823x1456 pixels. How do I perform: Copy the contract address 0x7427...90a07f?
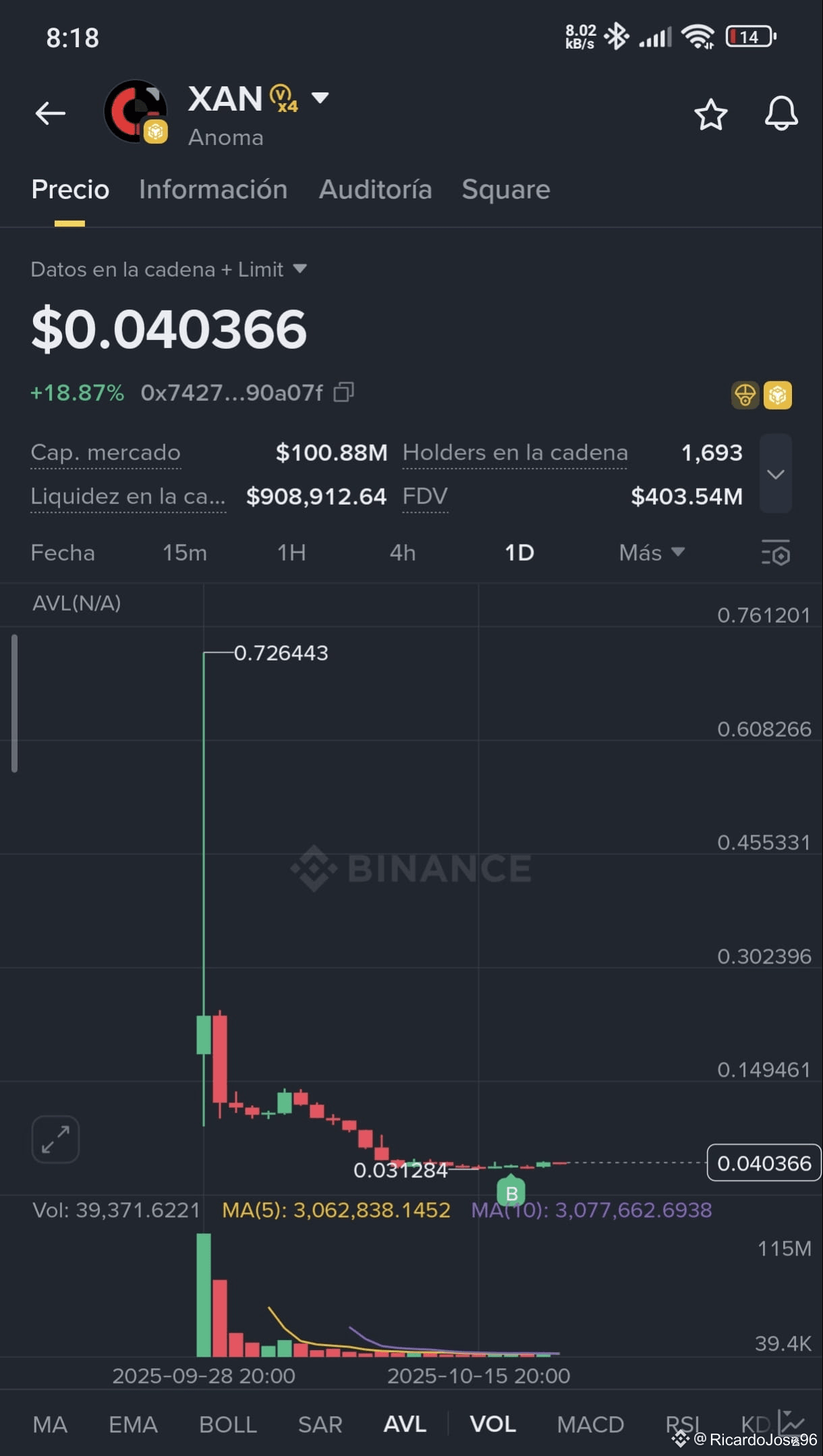click(344, 393)
